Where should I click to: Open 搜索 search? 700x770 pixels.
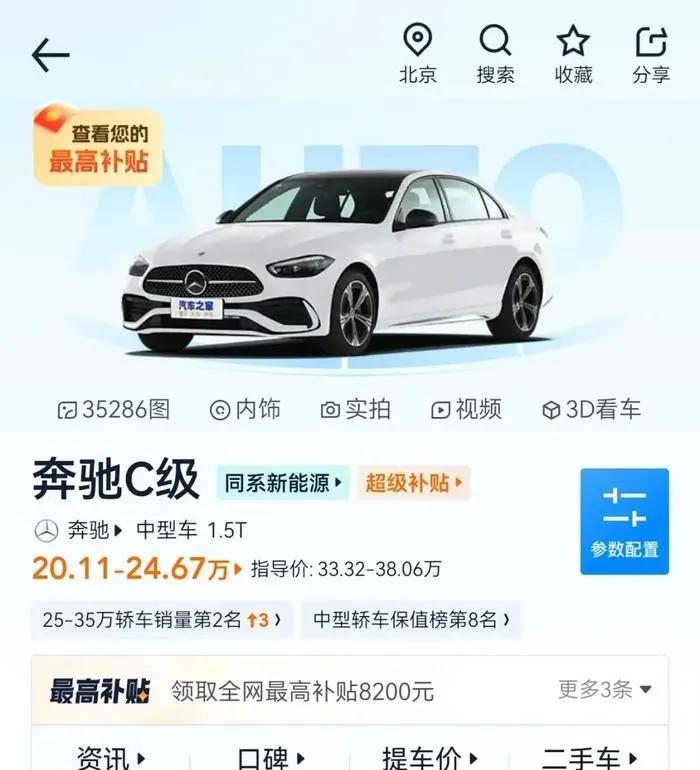(x=495, y=54)
